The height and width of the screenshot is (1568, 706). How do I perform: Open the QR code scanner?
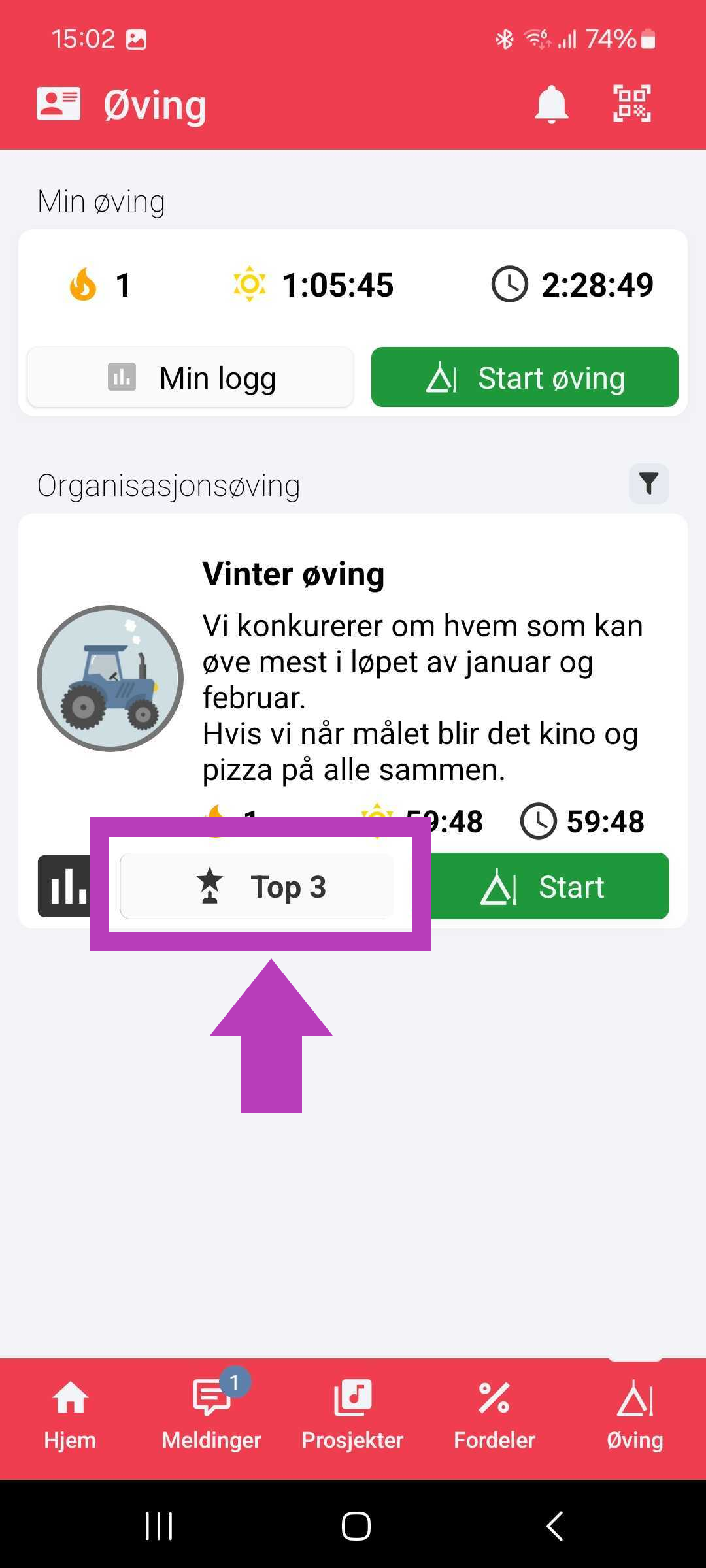pyautogui.click(x=631, y=104)
